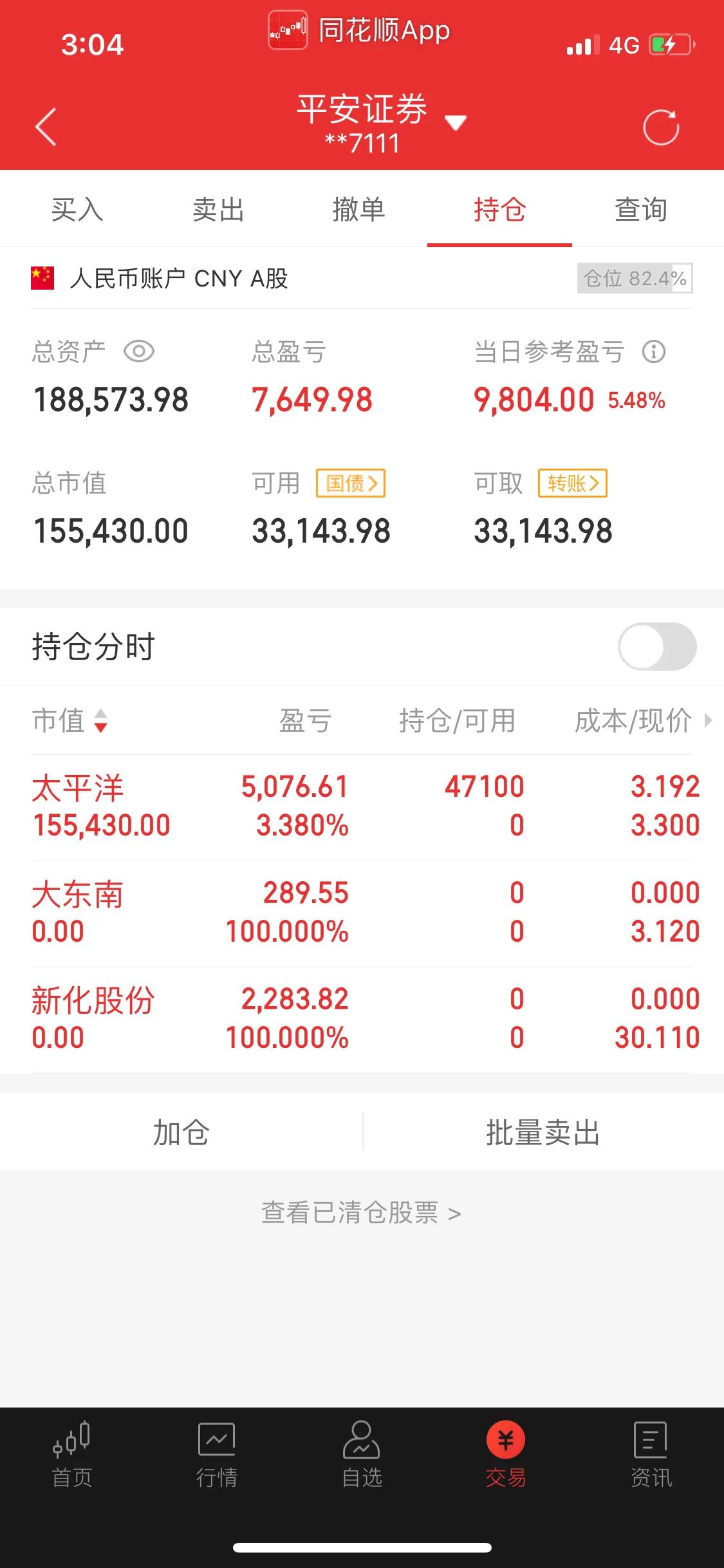This screenshot has height=1568, width=724.
Task: Switch to the 卖出 tab
Action: click(218, 210)
